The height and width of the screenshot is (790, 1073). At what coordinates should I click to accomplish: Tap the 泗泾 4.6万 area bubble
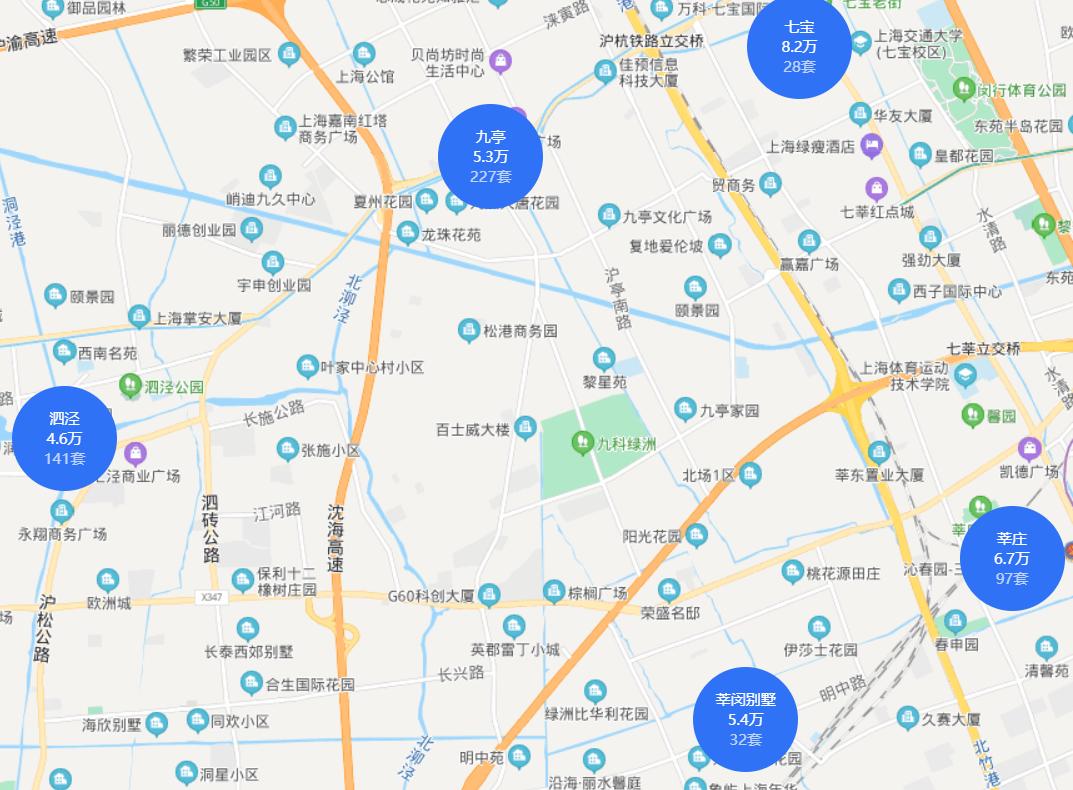64,438
